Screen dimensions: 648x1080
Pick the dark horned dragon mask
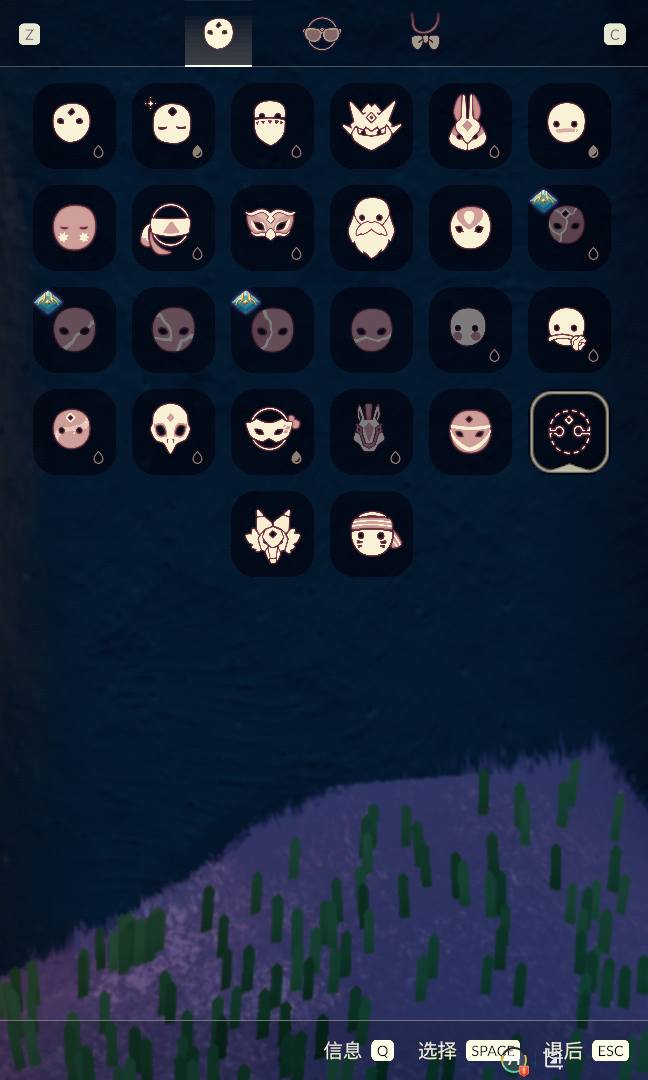pos(371,431)
